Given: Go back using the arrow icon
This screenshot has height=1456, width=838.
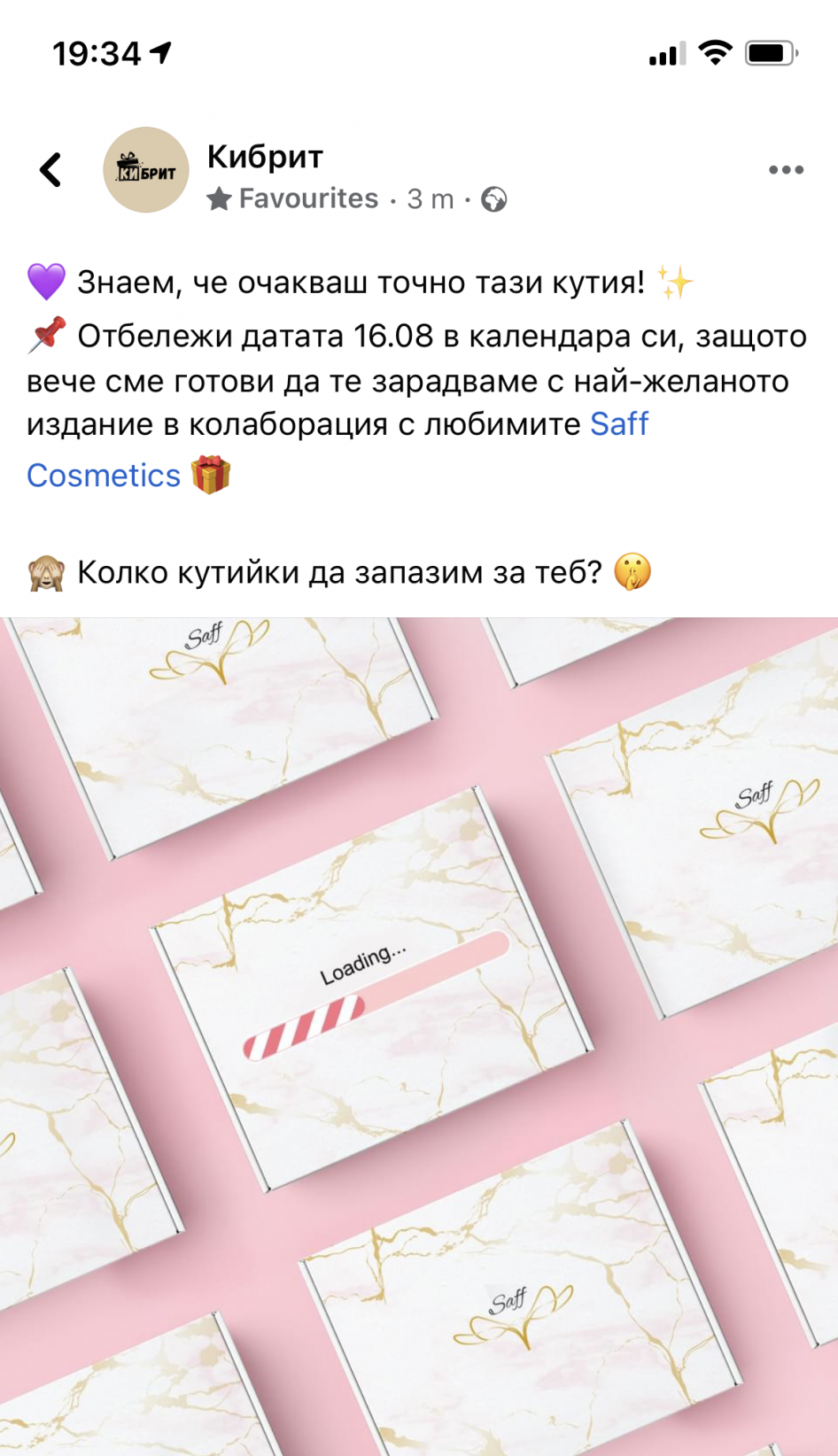Looking at the screenshot, I should tap(50, 169).
